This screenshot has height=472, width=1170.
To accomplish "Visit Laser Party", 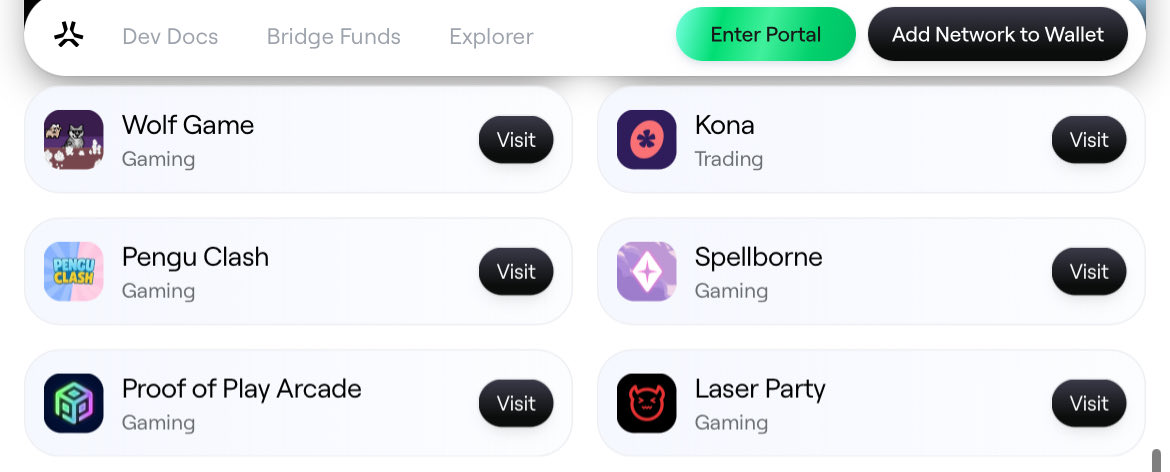I will [1088, 404].
